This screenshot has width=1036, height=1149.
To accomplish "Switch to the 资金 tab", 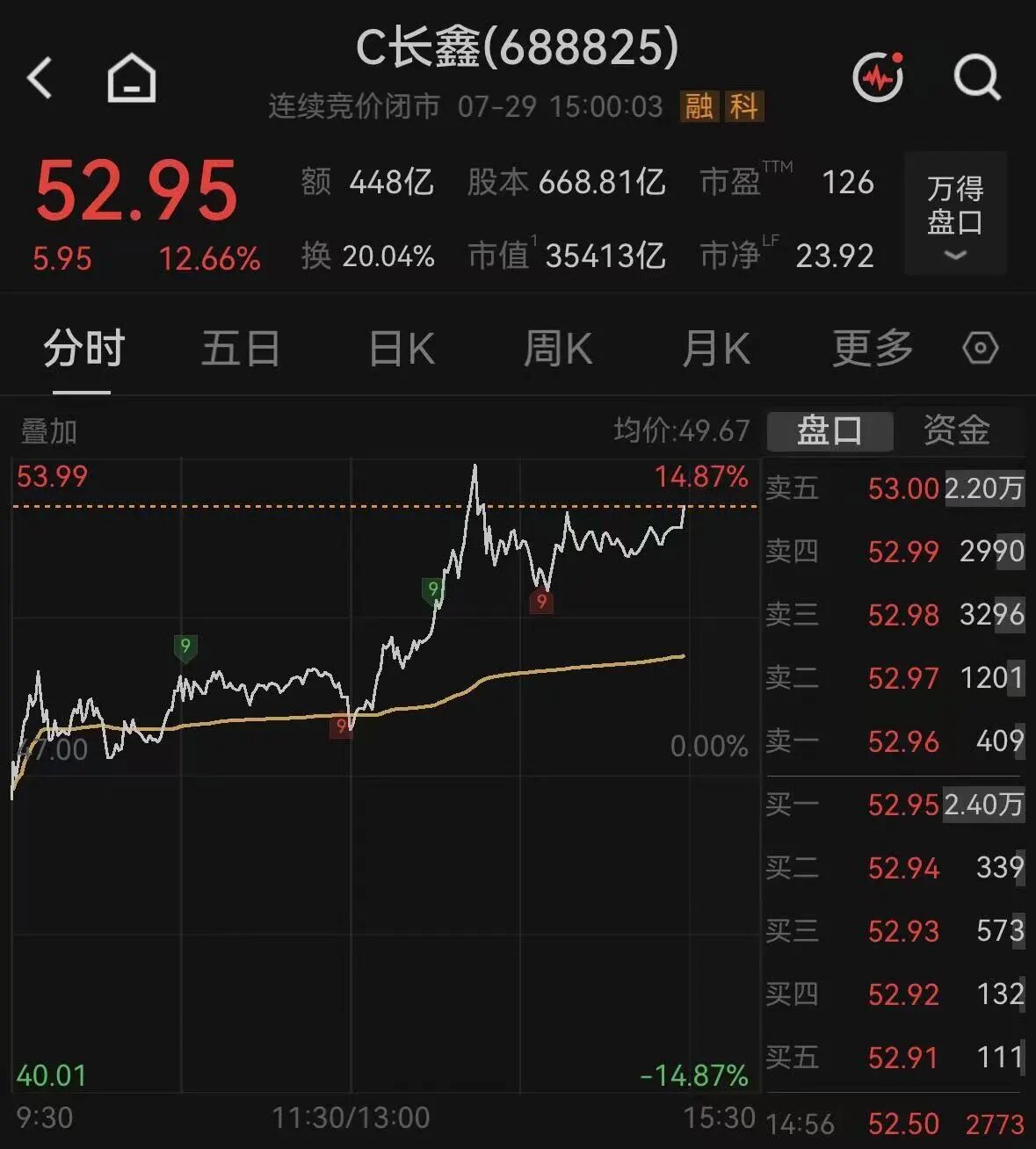I will 957,430.
